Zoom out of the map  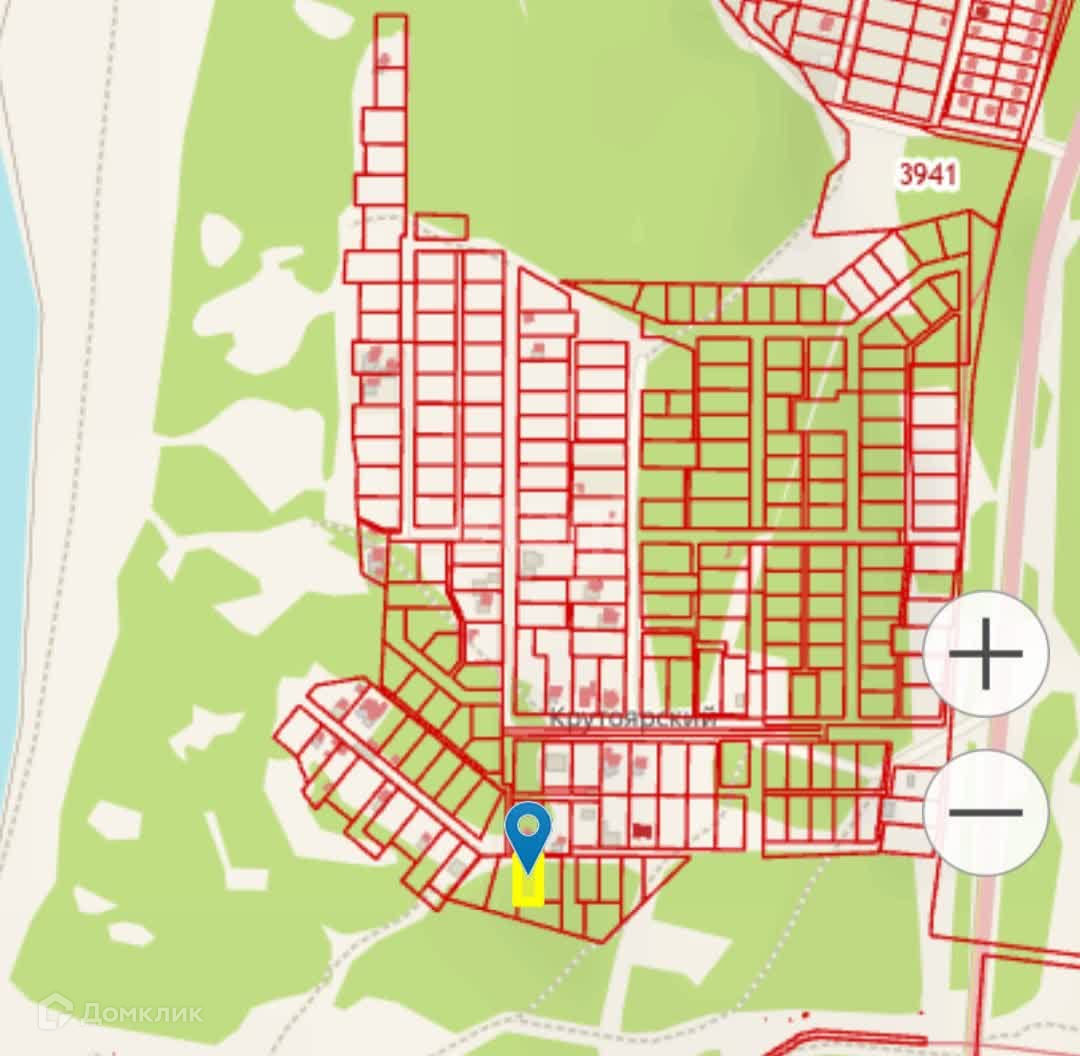(985, 811)
